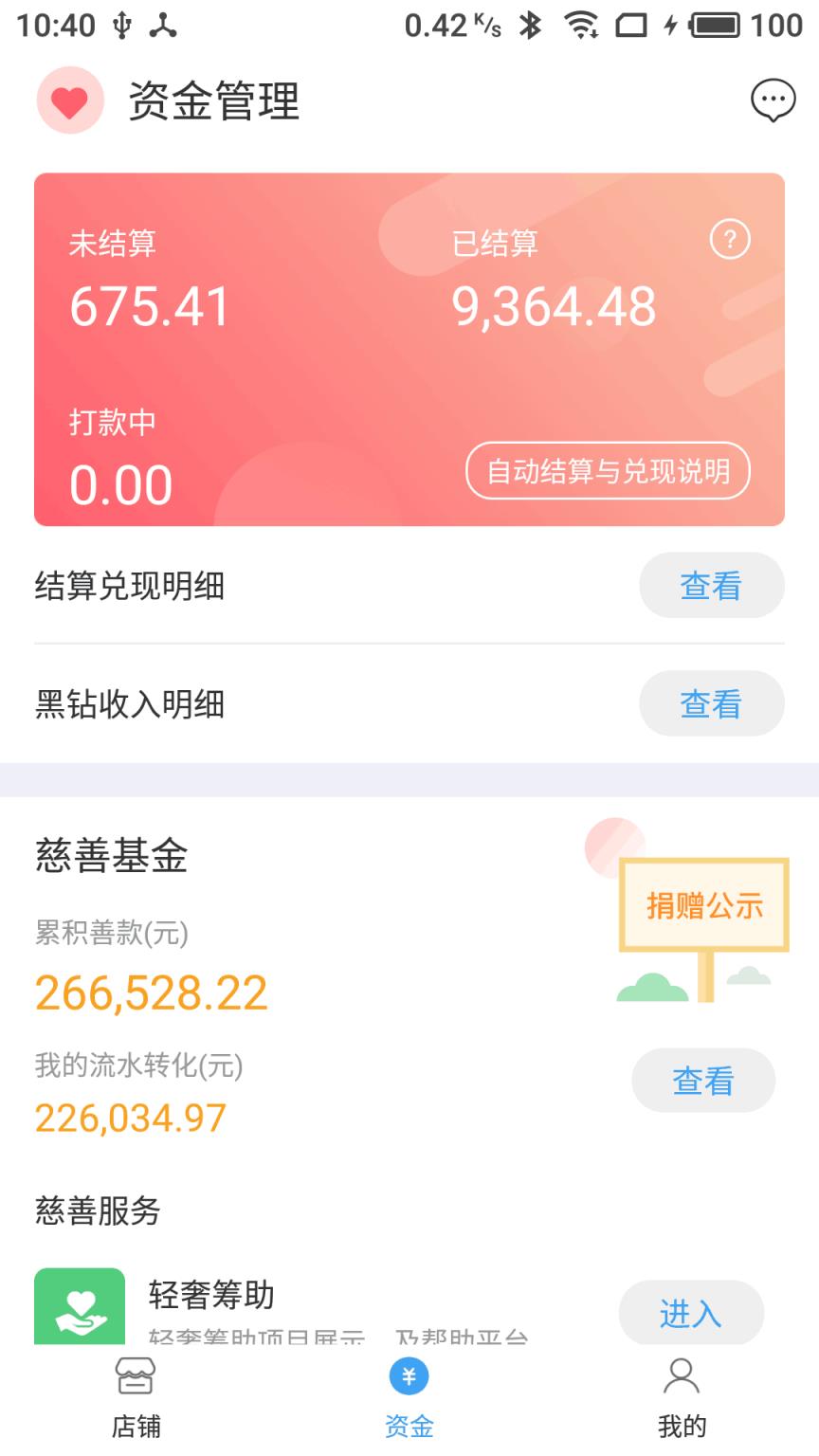Tap the green 轻奢筹助 charity hand icon

79,1307
